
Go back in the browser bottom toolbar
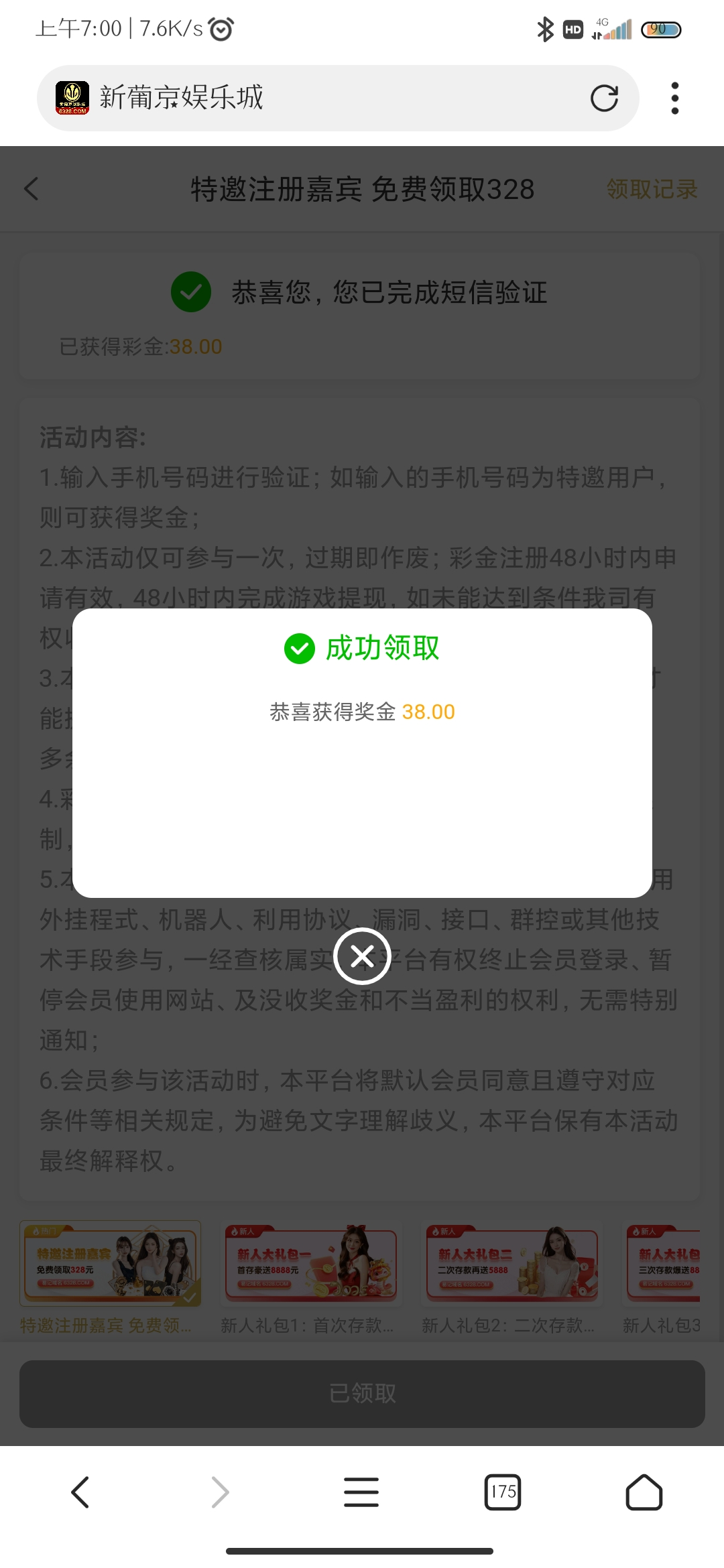tap(80, 1492)
